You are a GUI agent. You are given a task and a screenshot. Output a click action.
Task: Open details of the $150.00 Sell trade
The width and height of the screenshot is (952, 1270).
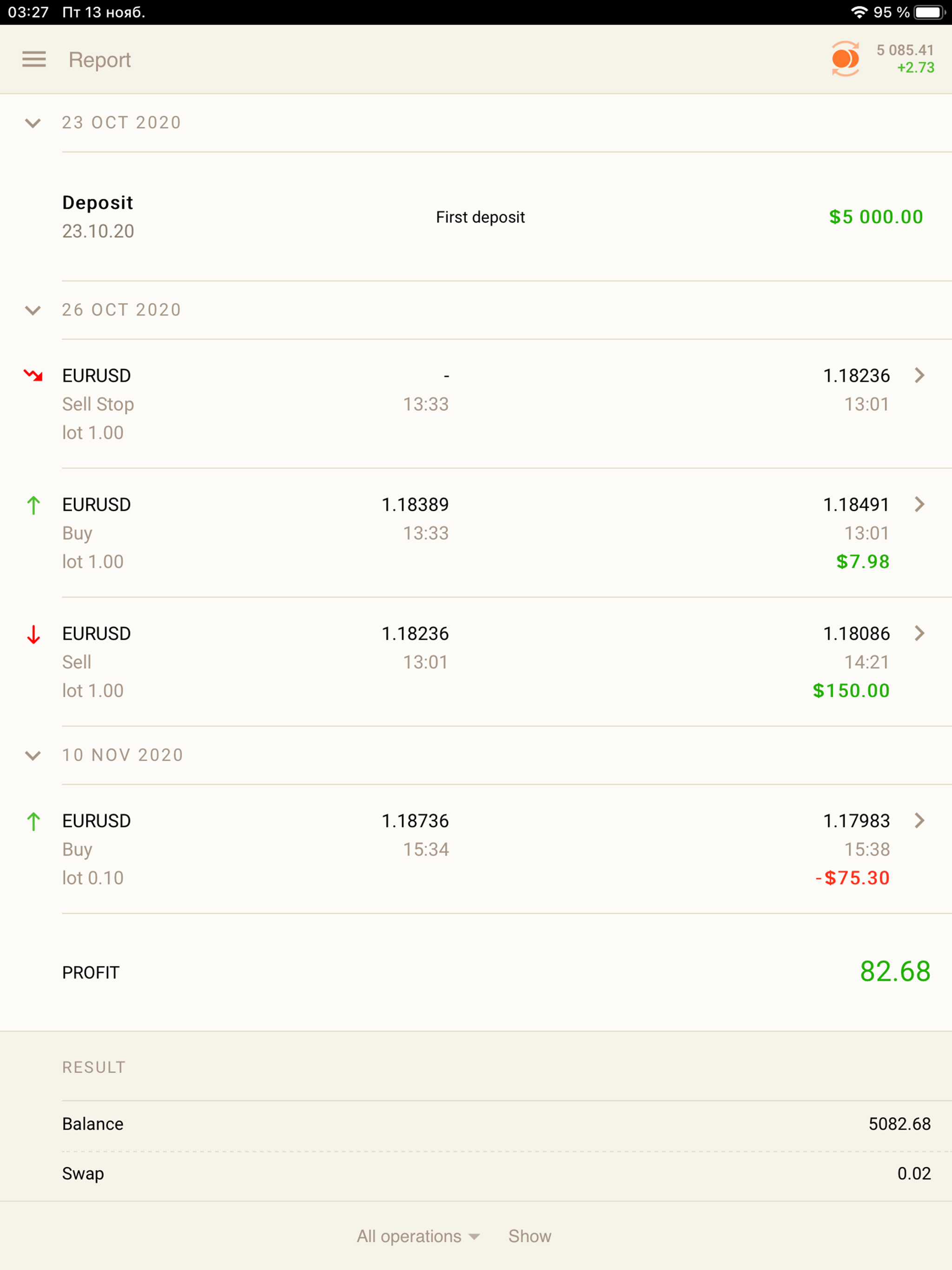pos(919,633)
